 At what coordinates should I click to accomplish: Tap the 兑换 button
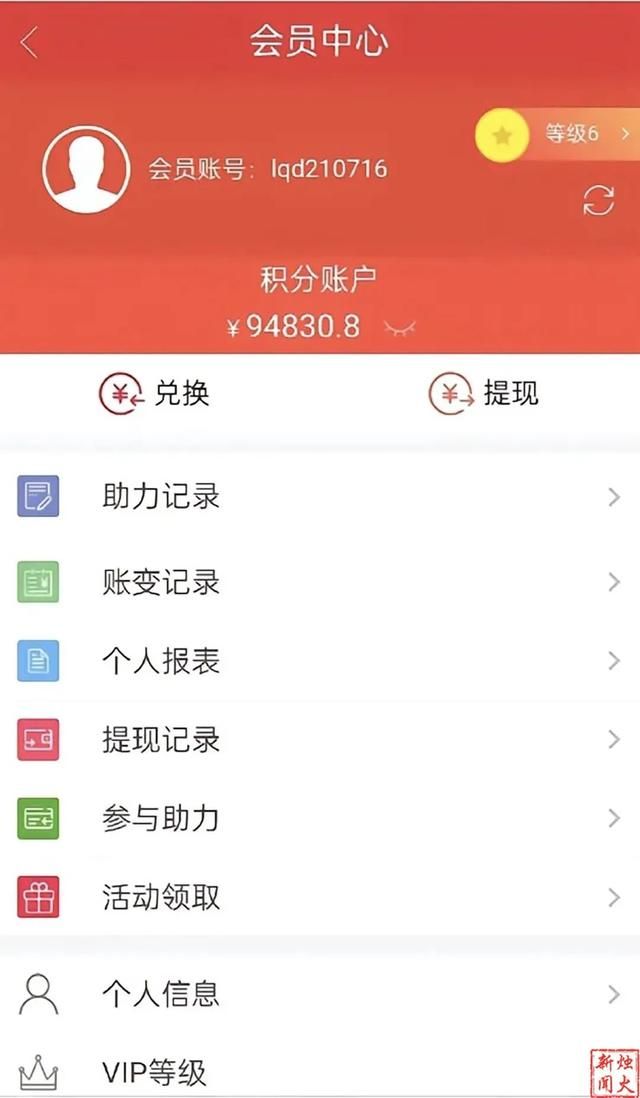[155, 394]
